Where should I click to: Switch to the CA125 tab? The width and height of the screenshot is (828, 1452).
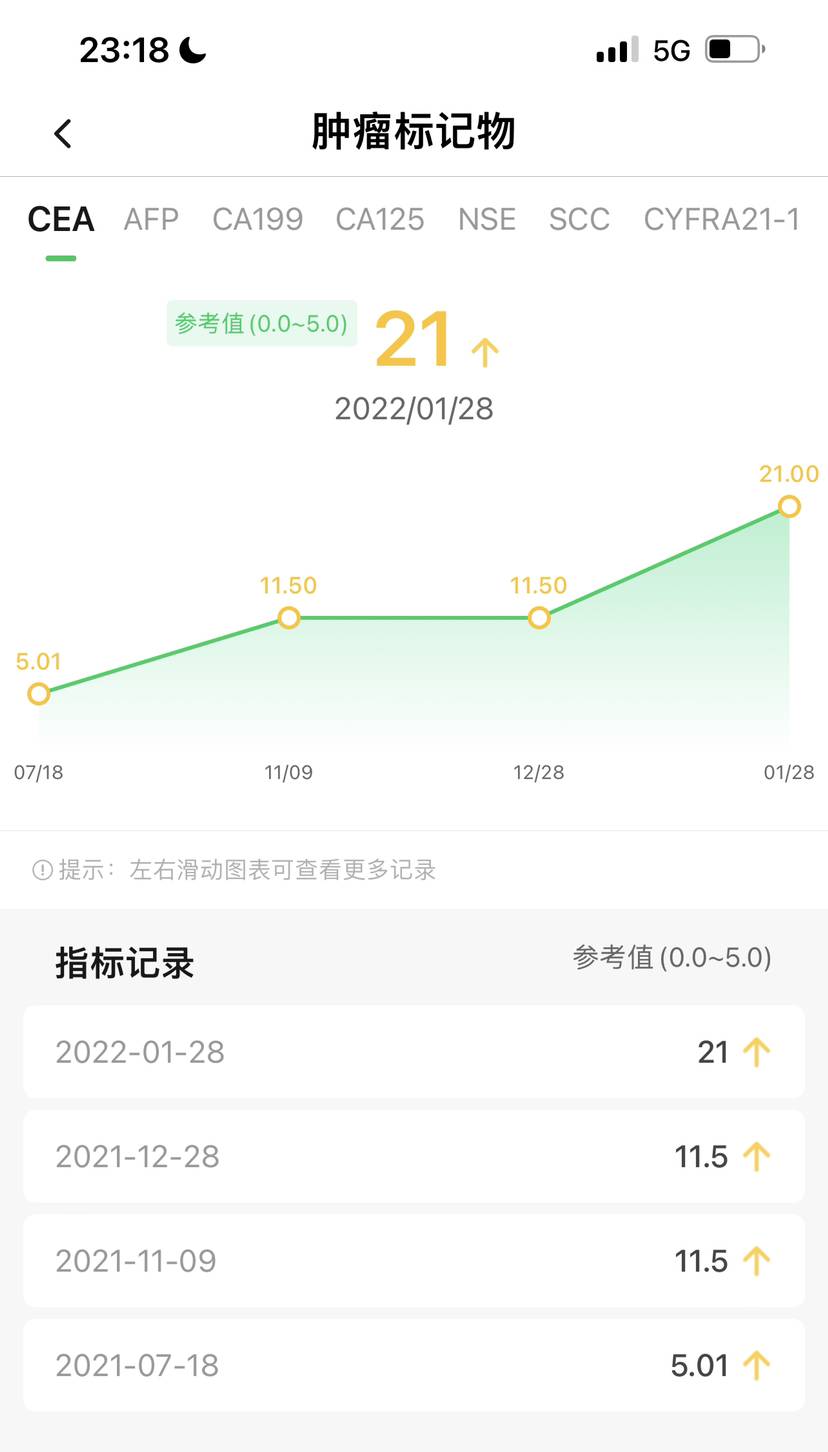380,219
